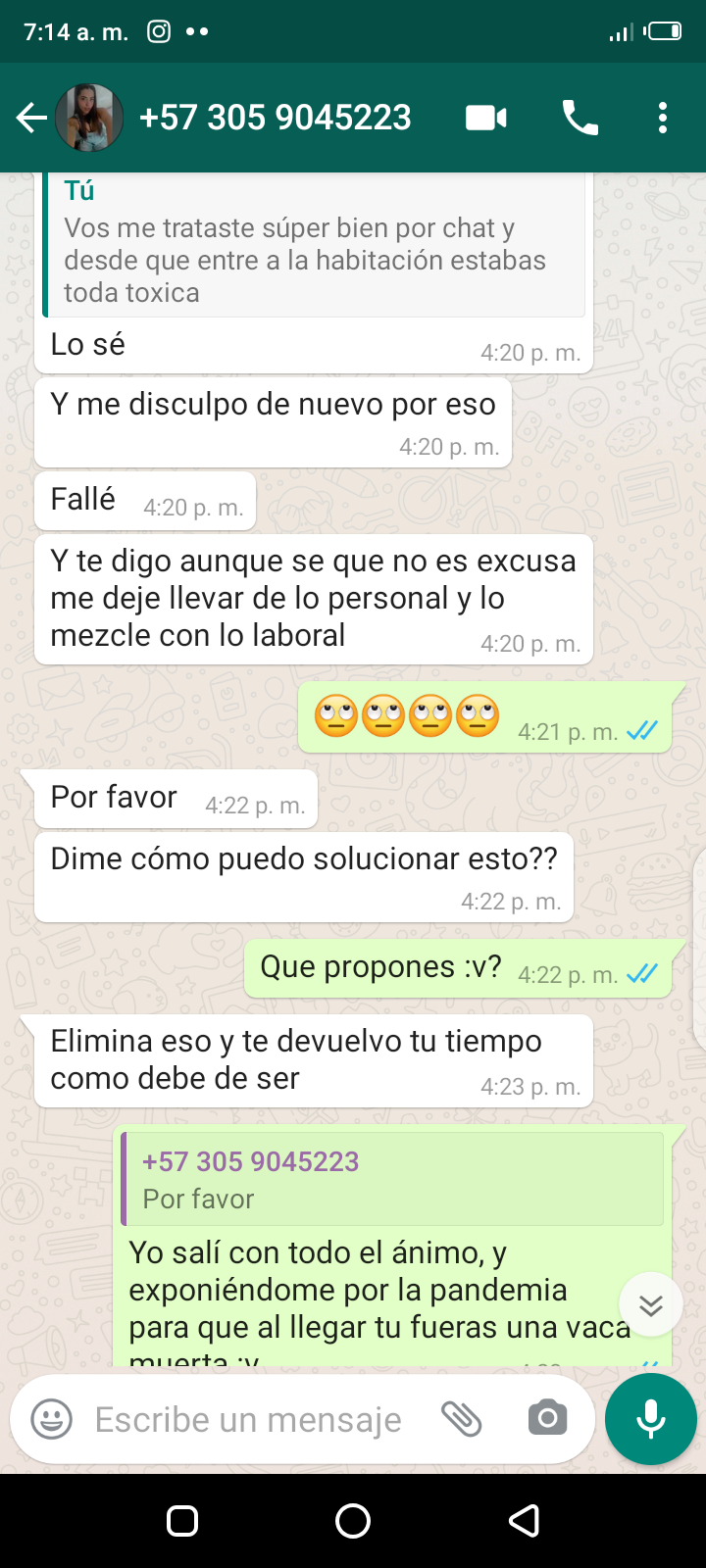Open the emoji picker
Viewport: 706px width, 1568px height.
pos(52,1419)
